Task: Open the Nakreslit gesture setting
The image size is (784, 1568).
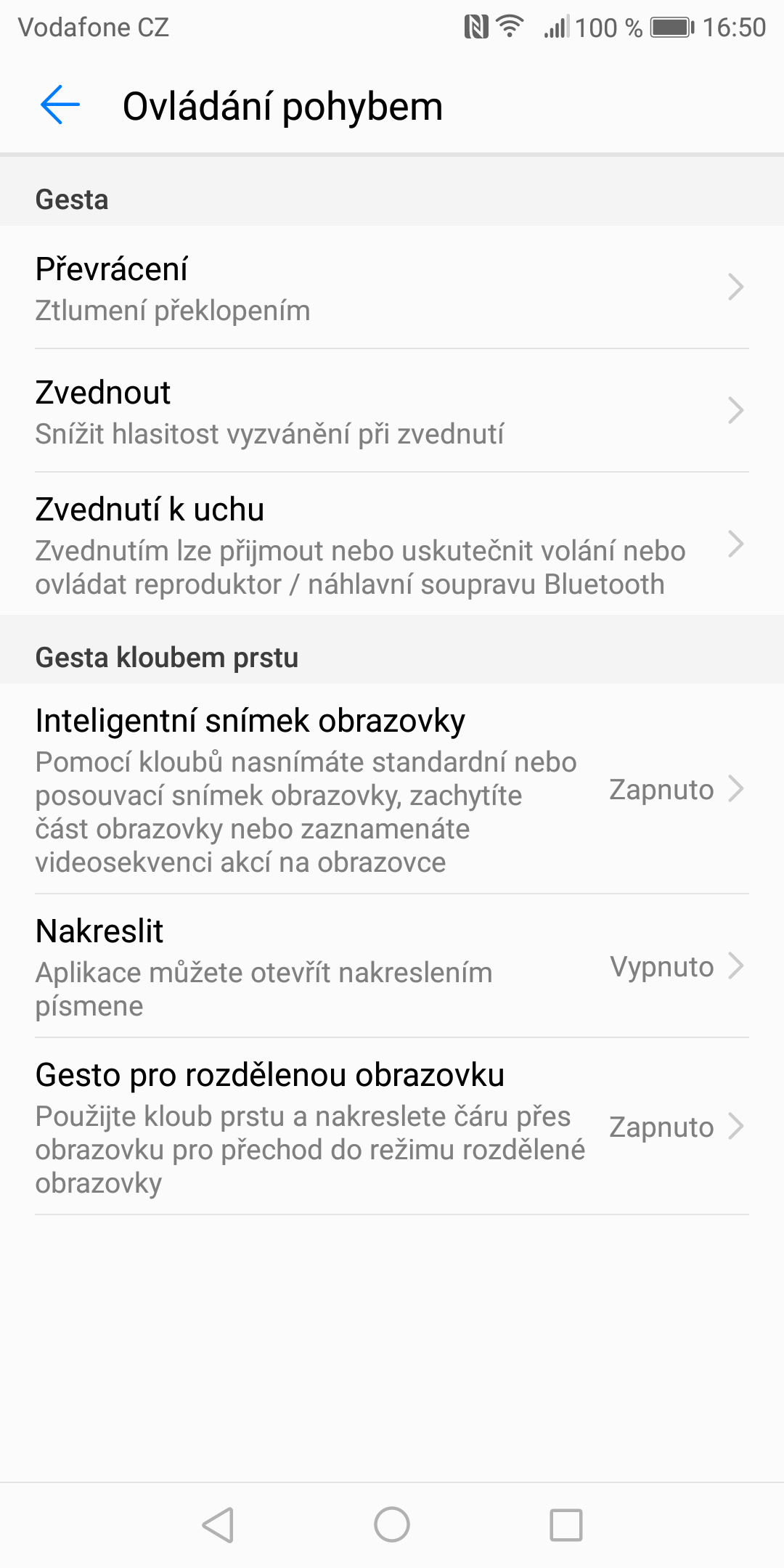Action: point(392,966)
